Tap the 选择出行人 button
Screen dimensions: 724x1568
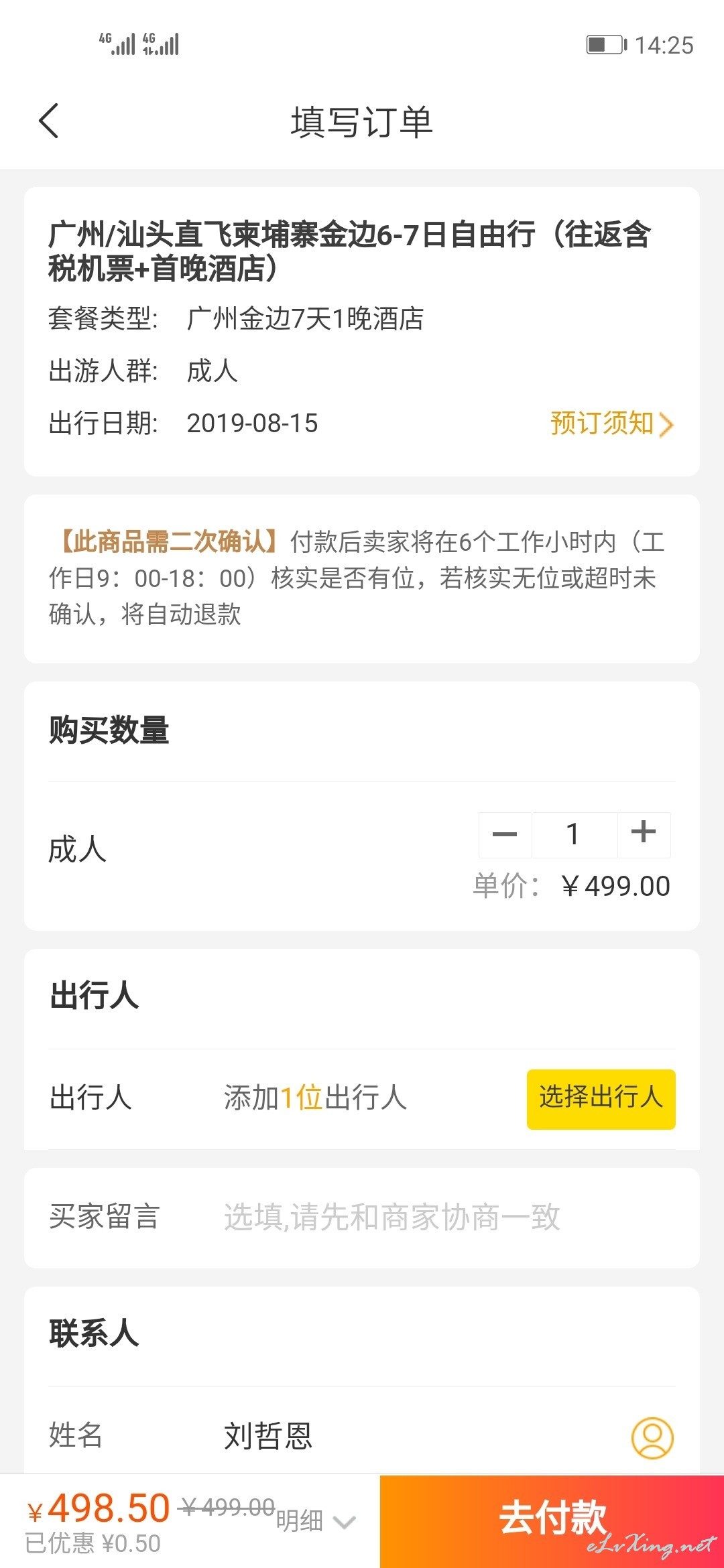[601, 1099]
